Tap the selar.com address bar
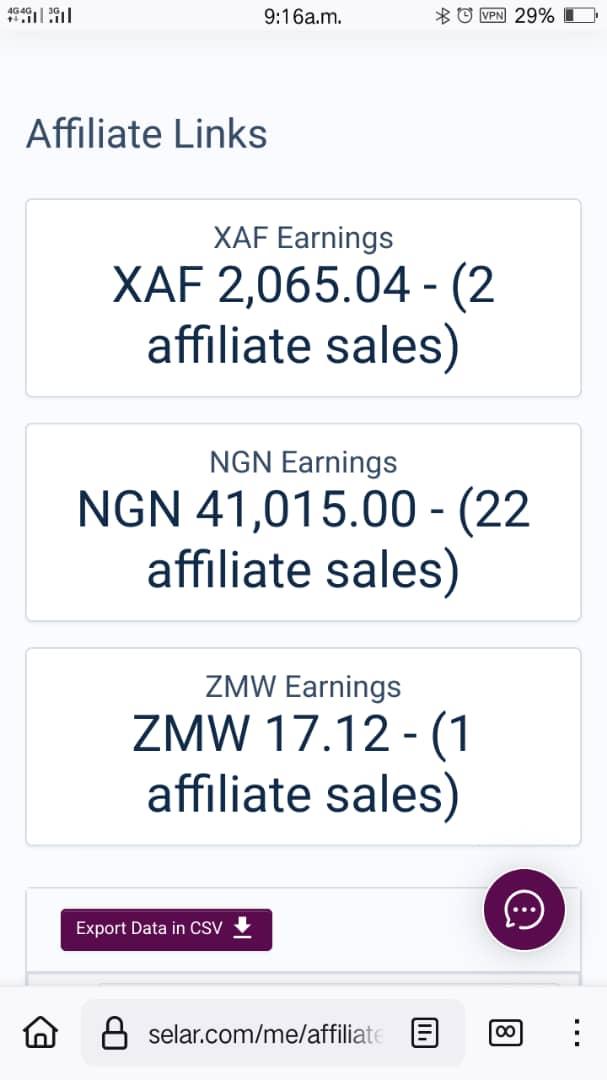This screenshot has height=1080, width=607. point(265,1033)
